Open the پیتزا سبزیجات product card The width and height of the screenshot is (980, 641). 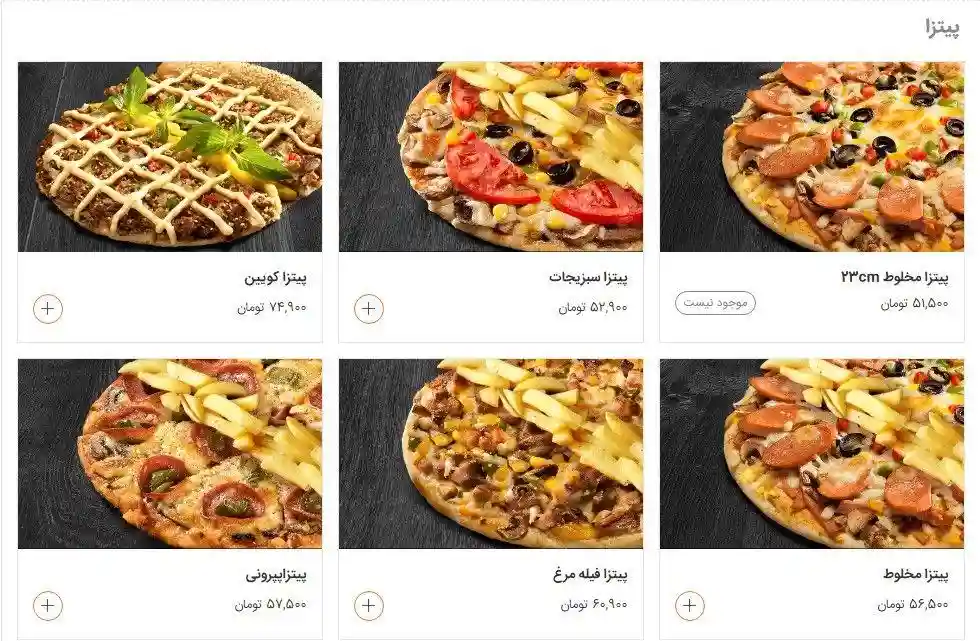click(x=490, y=157)
